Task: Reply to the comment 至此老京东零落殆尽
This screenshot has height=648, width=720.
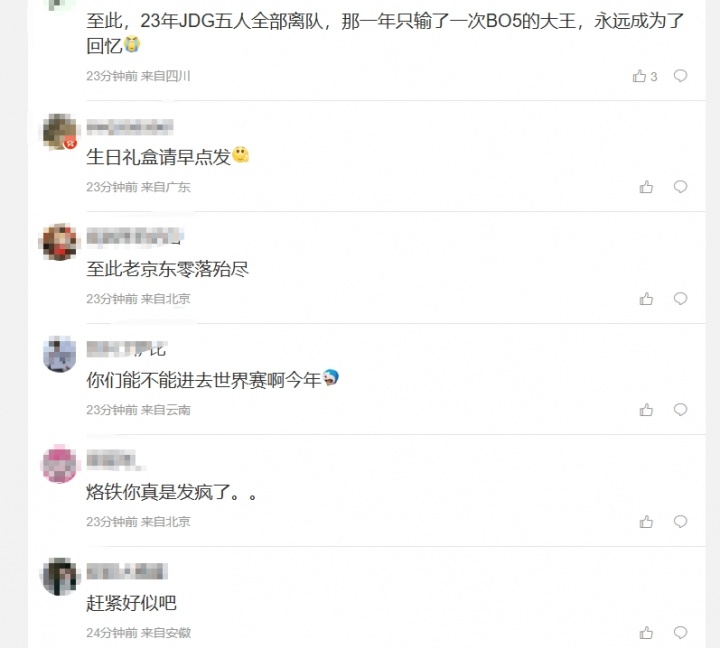Action: (x=680, y=299)
